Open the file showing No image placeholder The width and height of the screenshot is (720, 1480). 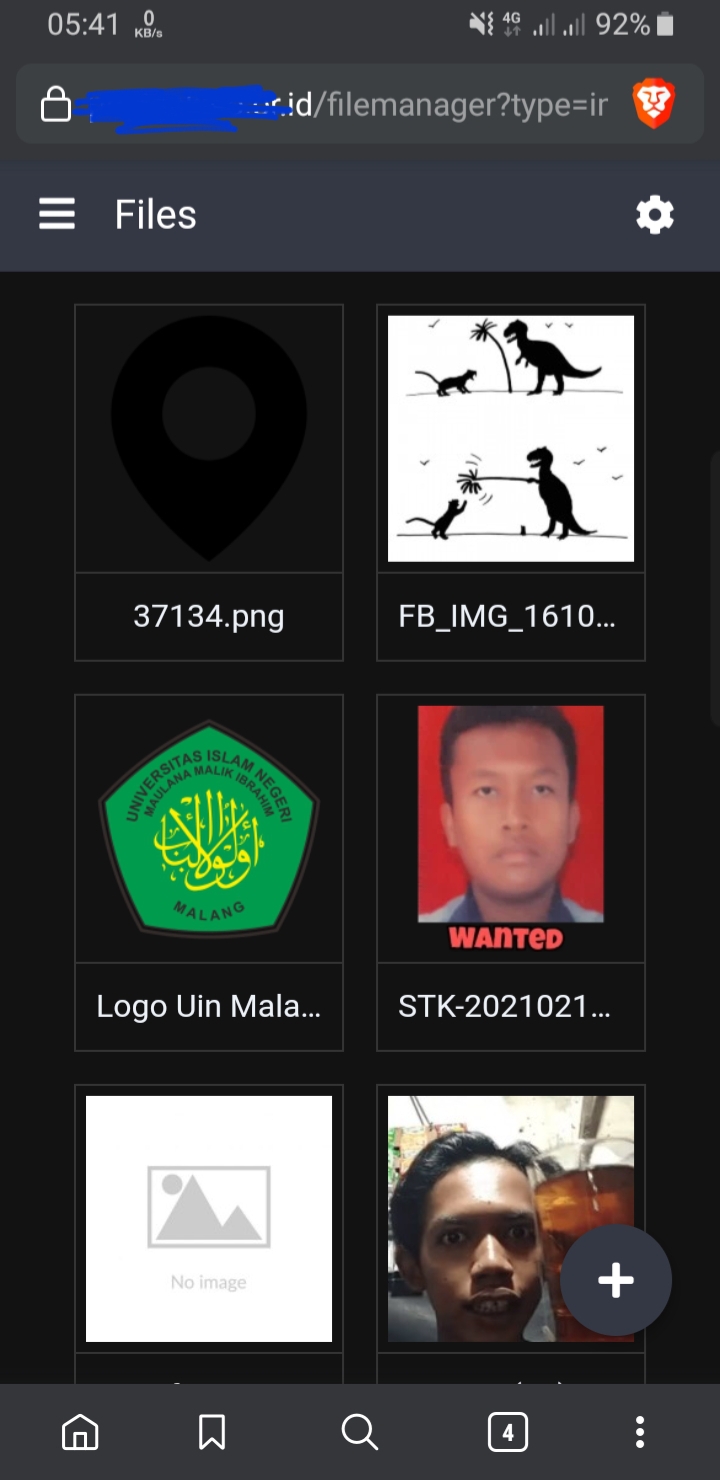coord(209,1218)
